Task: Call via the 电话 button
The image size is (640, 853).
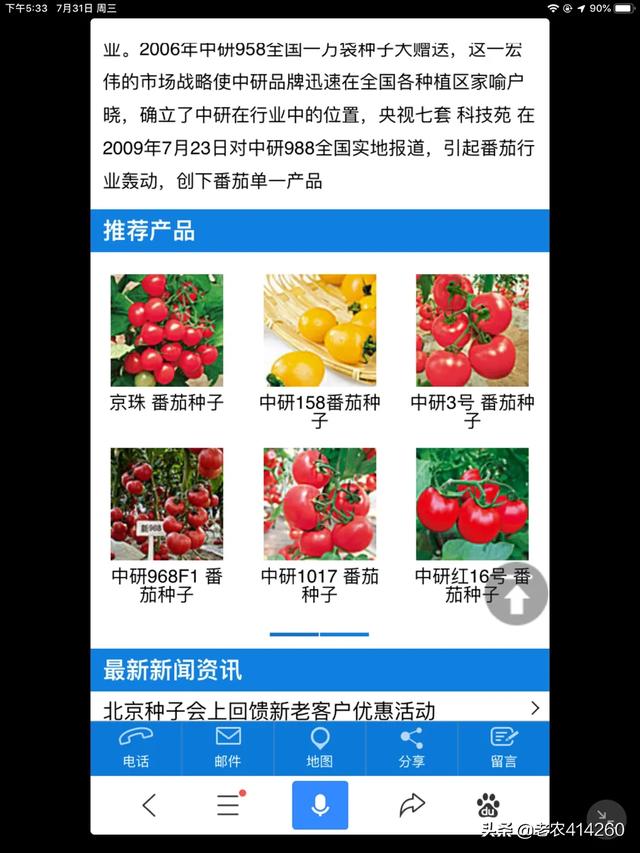Action: tap(136, 747)
